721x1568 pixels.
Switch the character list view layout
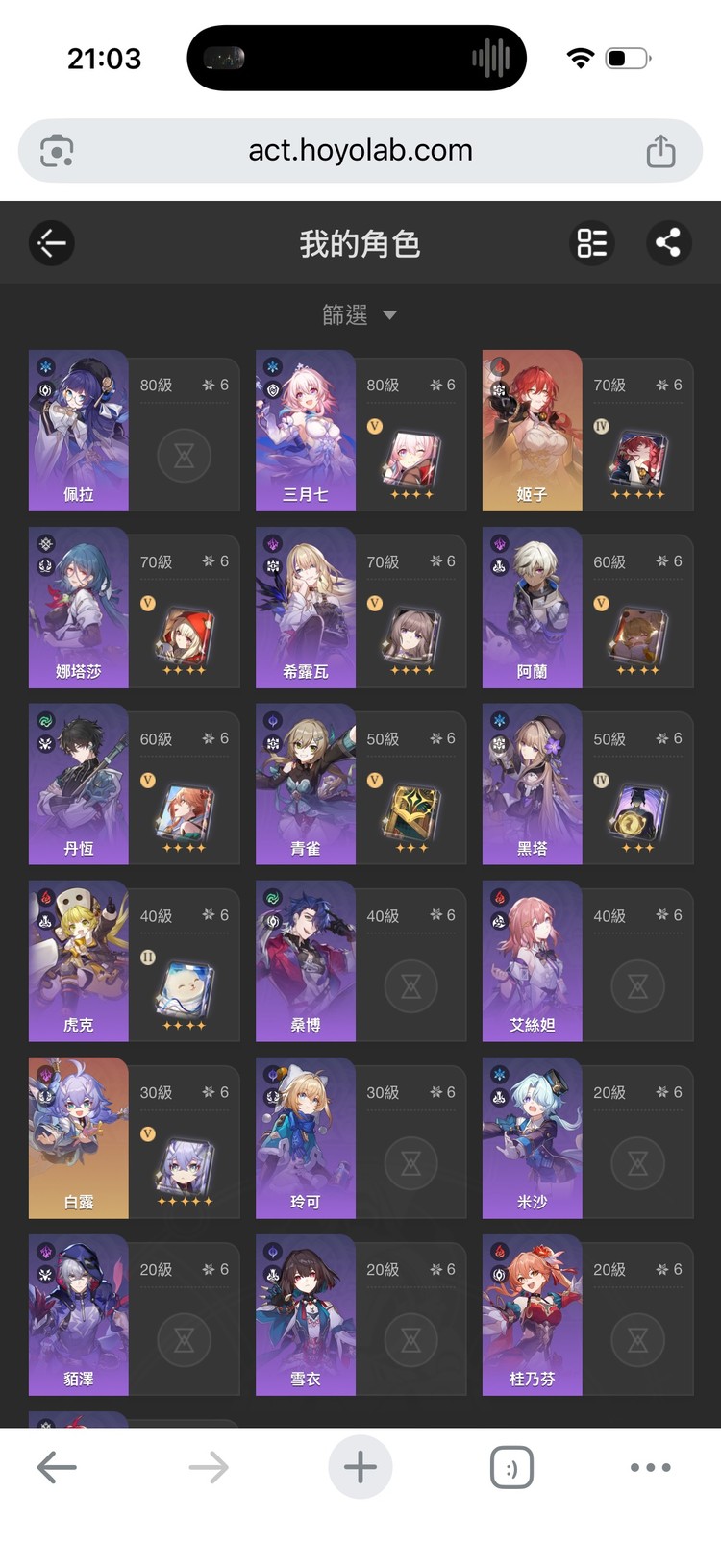tap(591, 243)
